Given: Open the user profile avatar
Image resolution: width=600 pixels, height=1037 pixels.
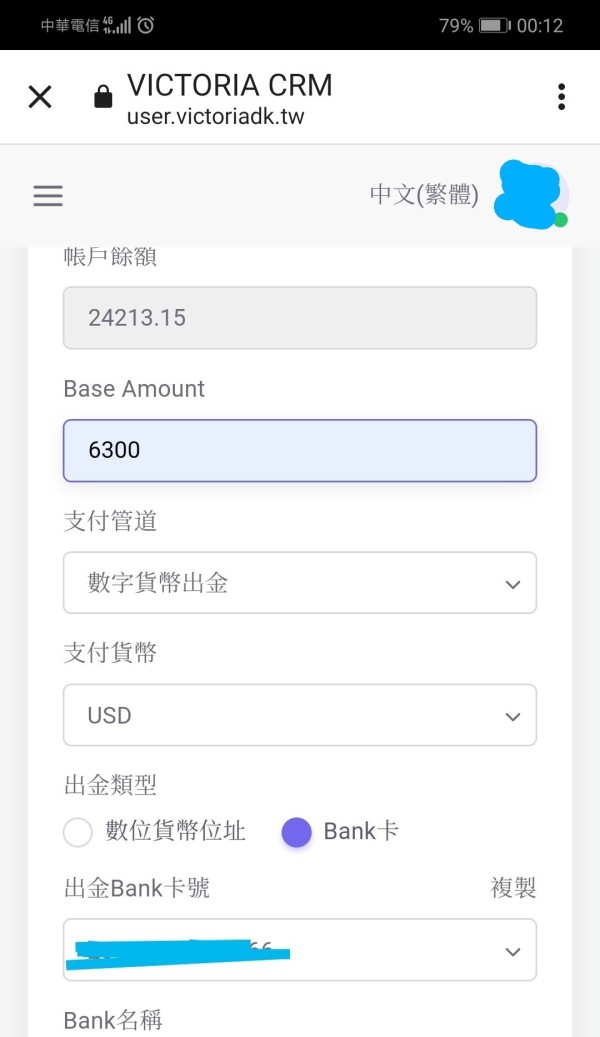Looking at the screenshot, I should (x=531, y=194).
